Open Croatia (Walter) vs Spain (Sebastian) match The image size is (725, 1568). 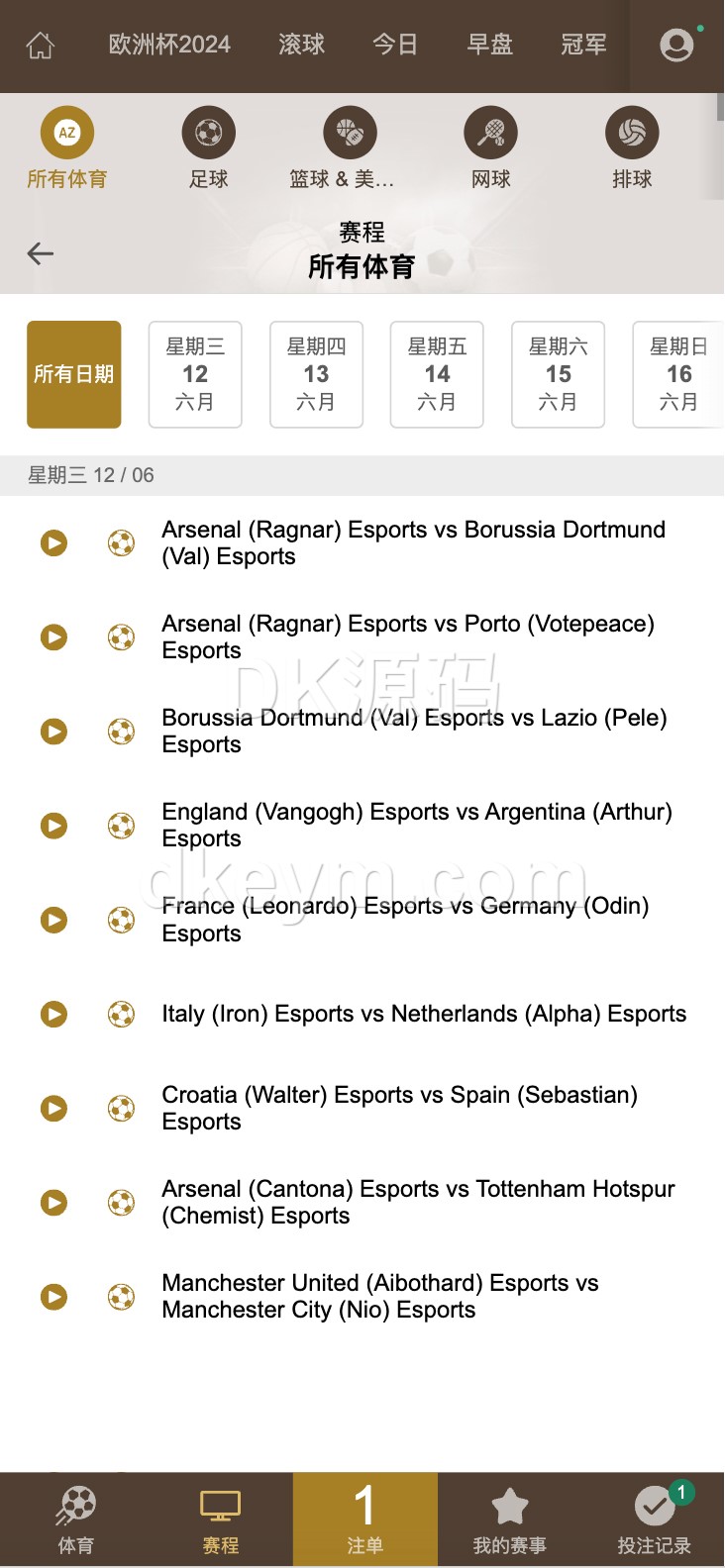pyautogui.click(x=399, y=1108)
